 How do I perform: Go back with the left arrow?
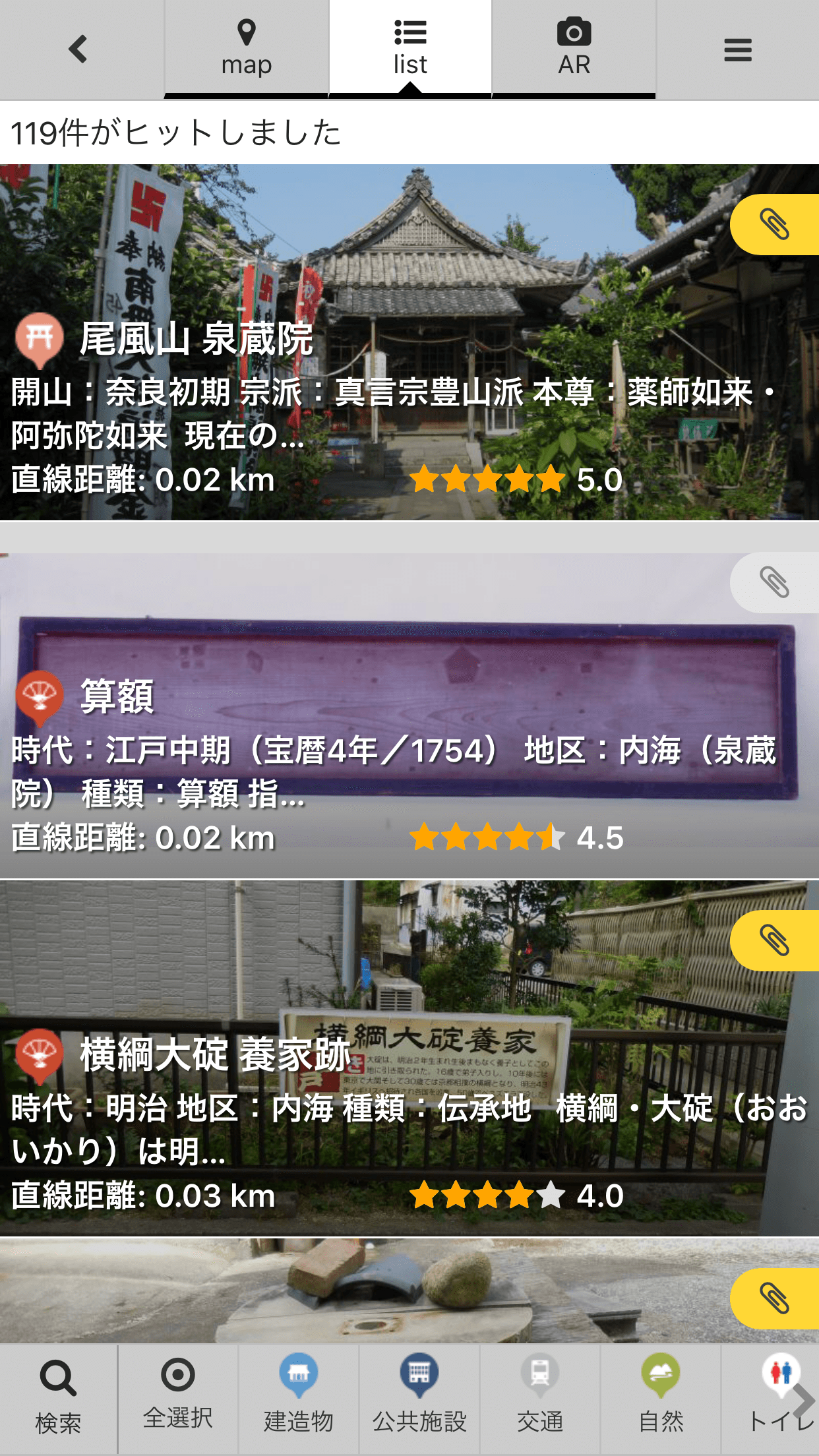pos(79,49)
